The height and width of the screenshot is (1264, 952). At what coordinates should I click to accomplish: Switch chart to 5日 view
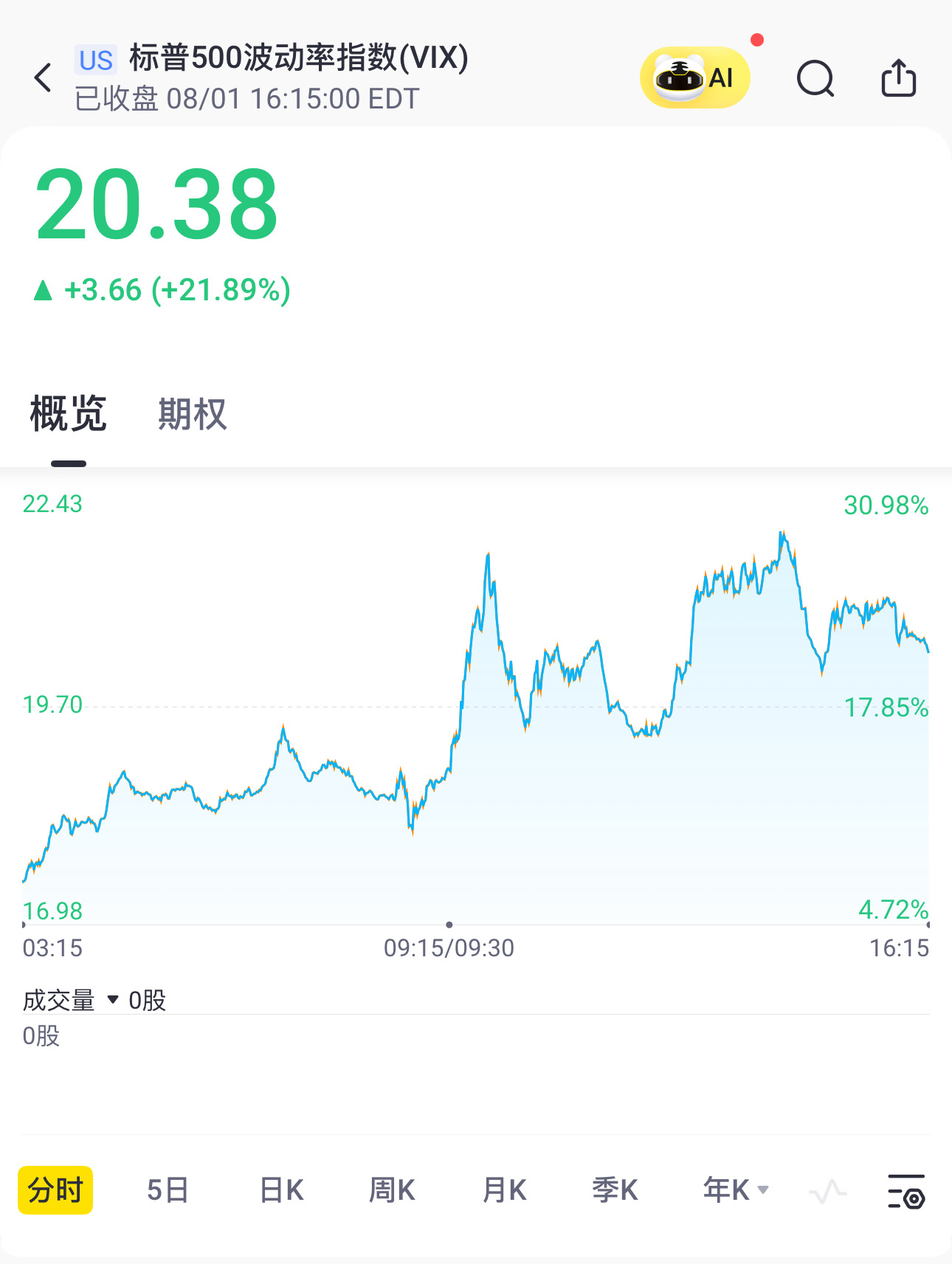168,1190
